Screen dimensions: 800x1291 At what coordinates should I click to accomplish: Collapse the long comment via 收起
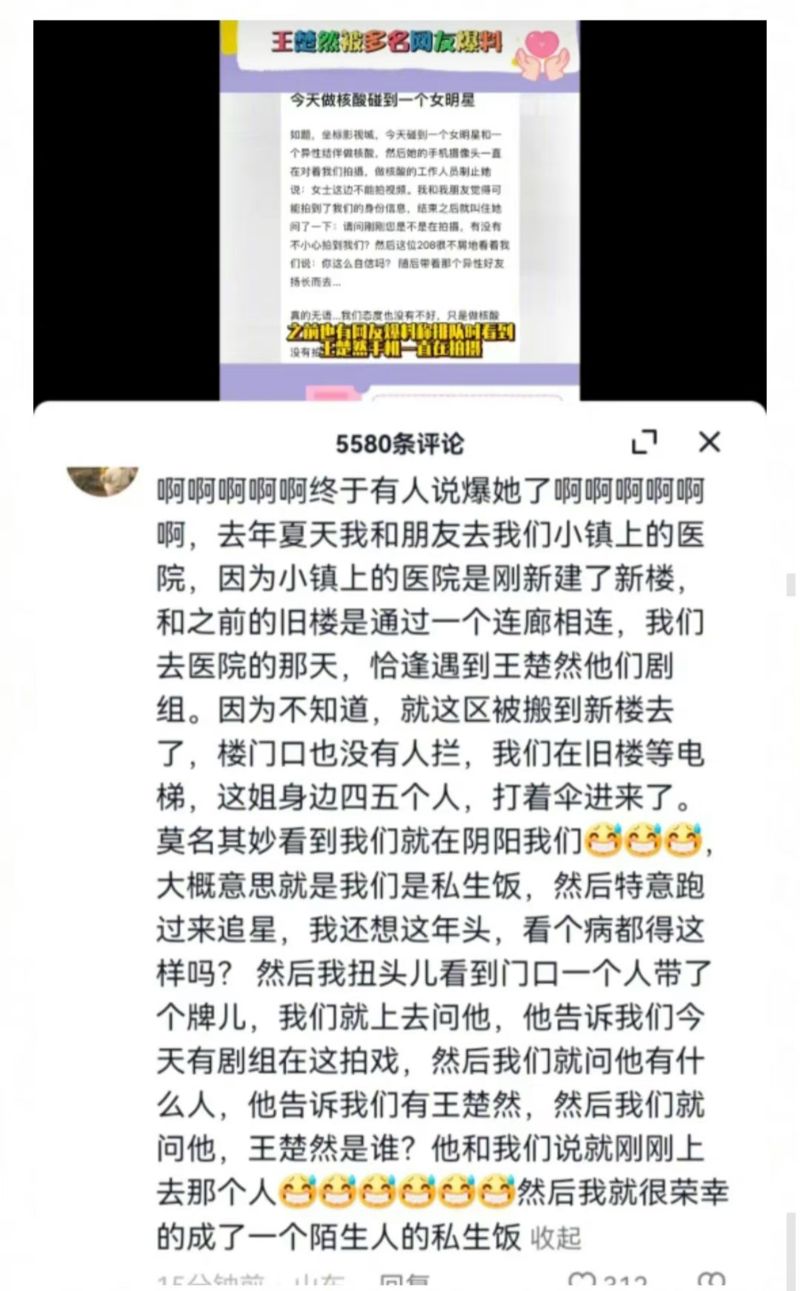(x=556, y=1237)
